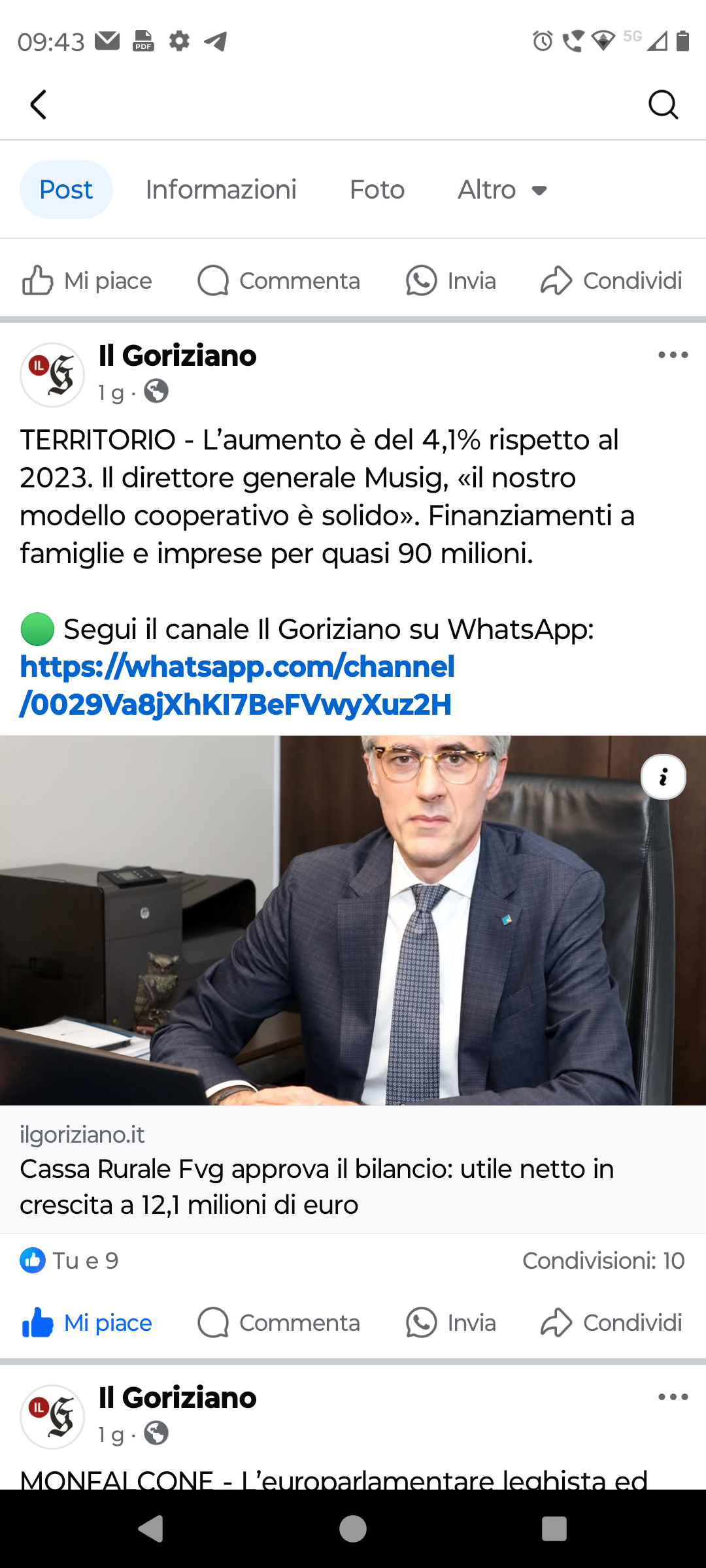Screen dimensions: 706x1568
Task: Open overflow menu of the TERRITORIO post
Action: [x=673, y=355]
